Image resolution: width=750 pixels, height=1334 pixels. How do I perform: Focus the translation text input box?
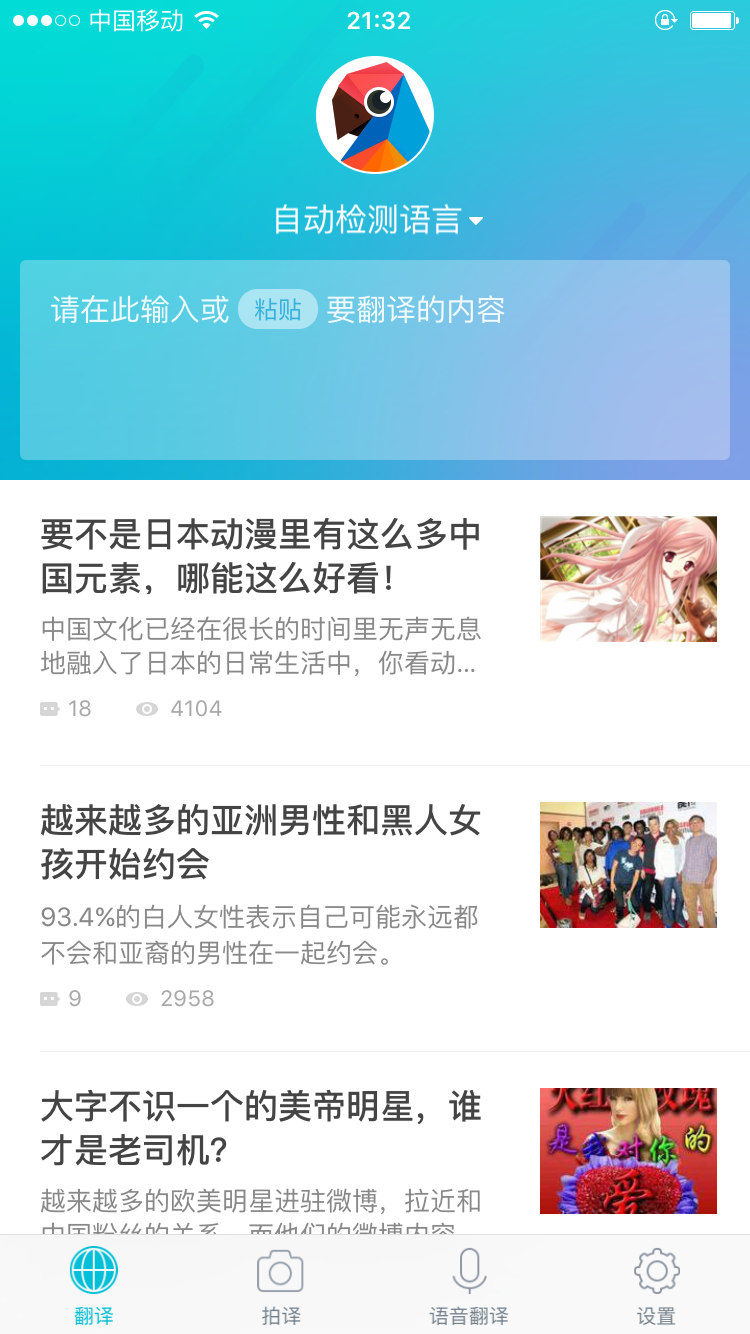[375, 390]
